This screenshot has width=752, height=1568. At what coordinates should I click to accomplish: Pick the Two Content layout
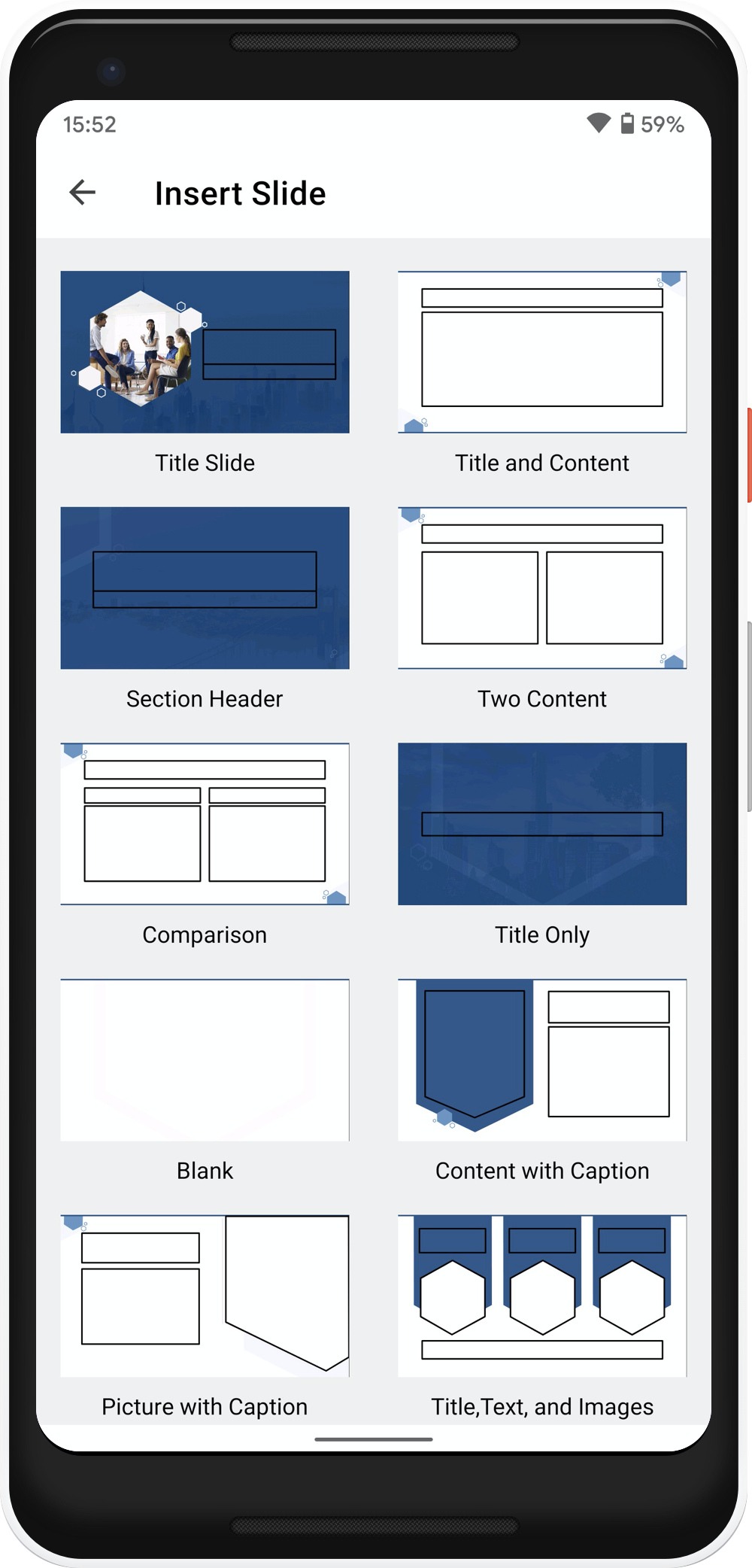[542, 588]
